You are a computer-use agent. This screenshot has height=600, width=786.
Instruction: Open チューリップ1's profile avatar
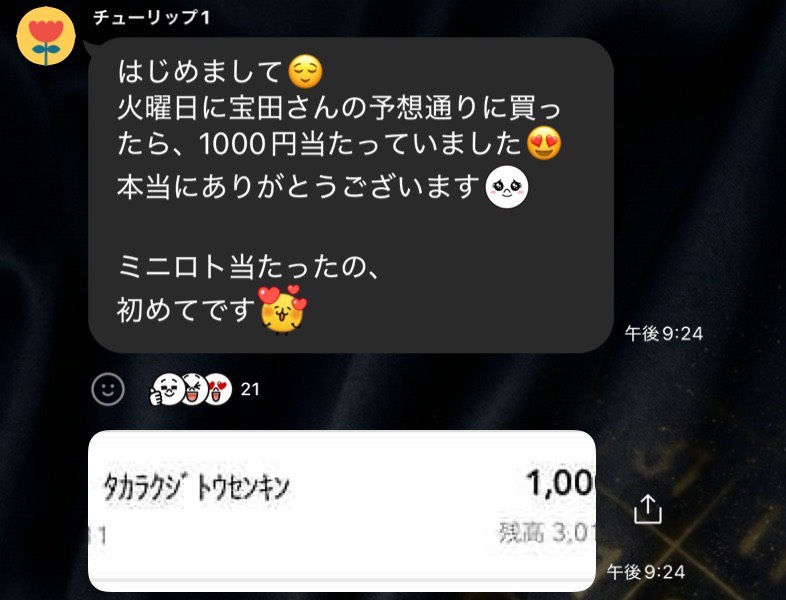click(46, 36)
